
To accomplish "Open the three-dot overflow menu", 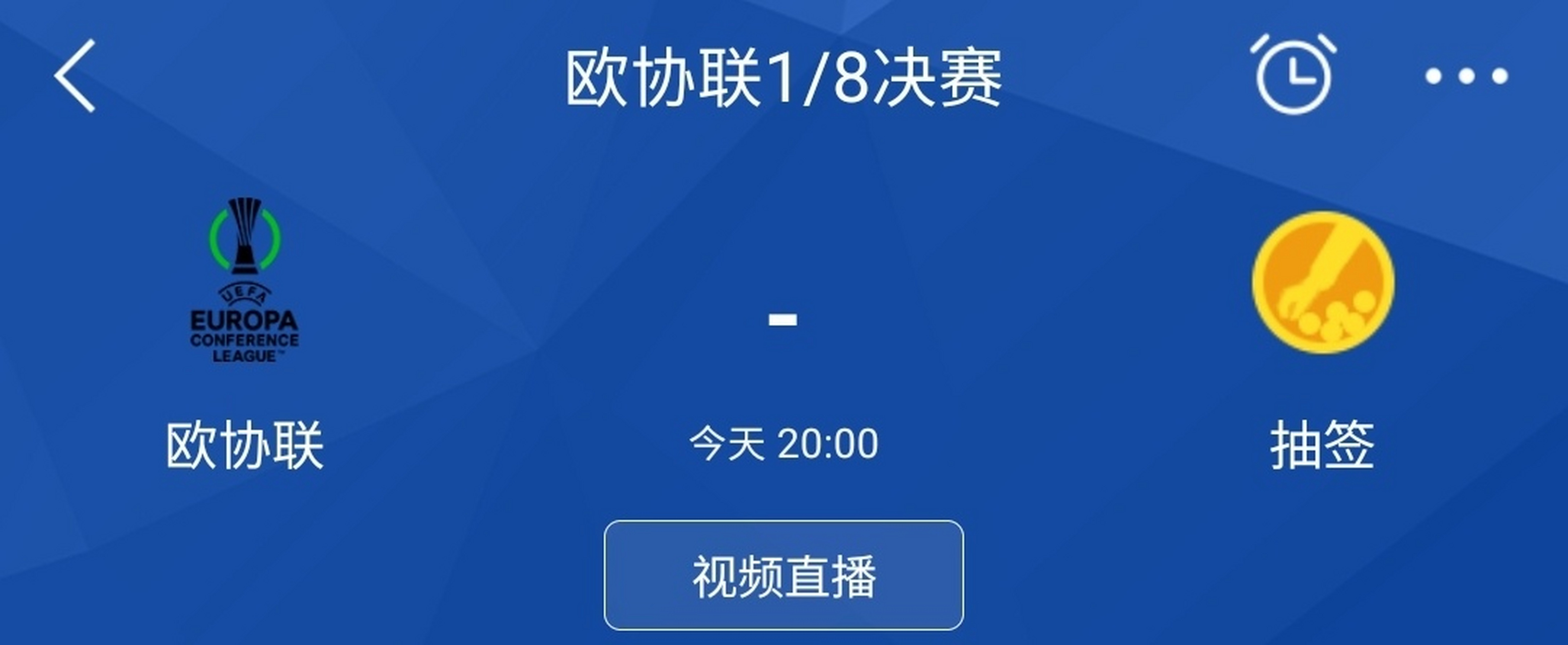I will [1466, 76].
